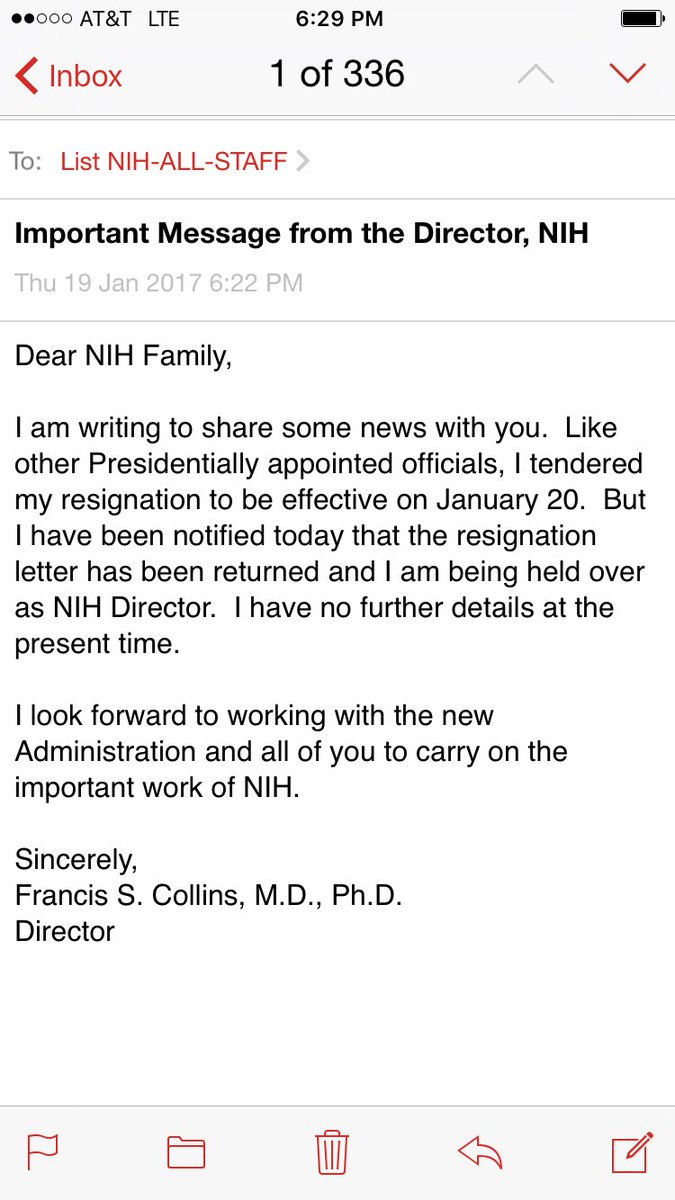Reply to this message
This screenshot has width=675, height=1200.
click(479, 1153)
